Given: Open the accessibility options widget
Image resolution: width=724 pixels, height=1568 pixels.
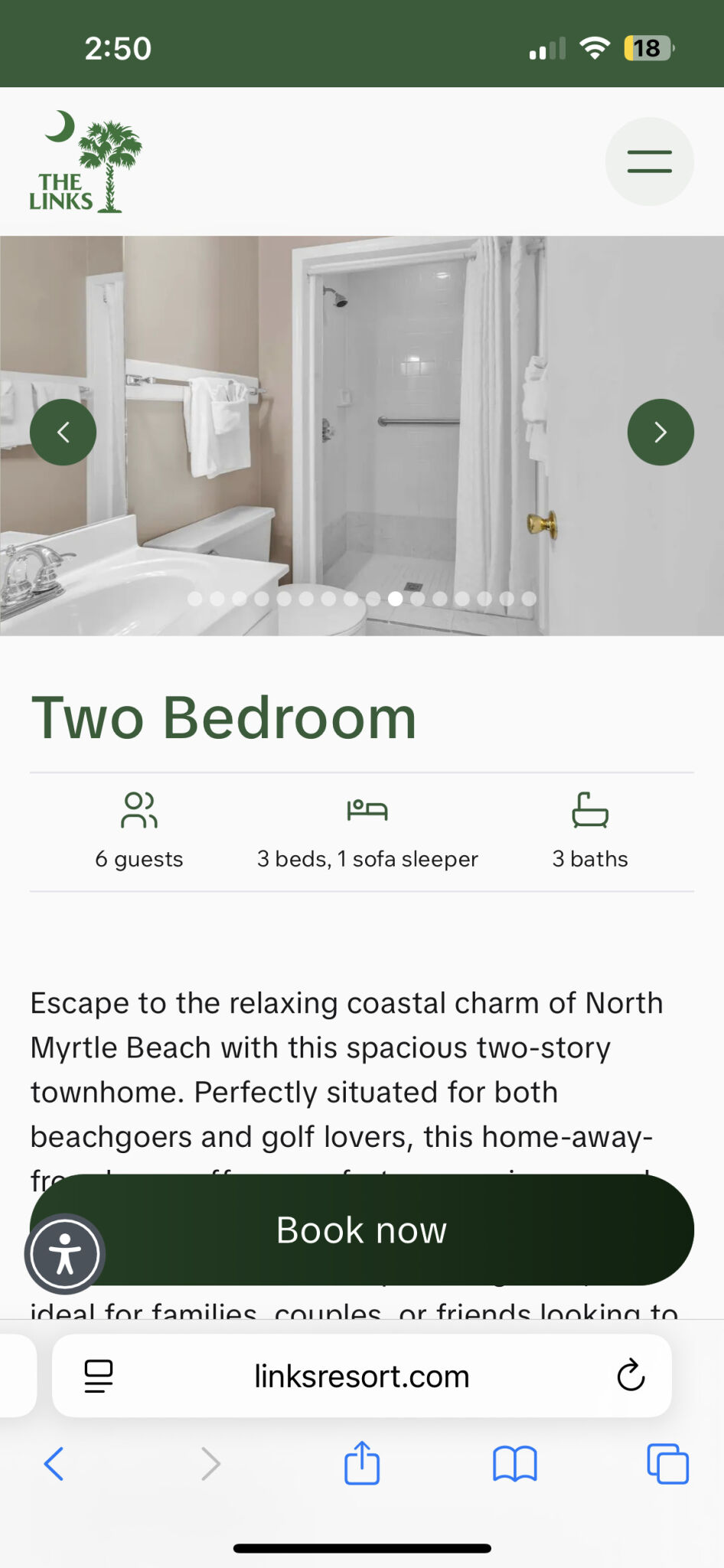Looking at the screenshot, I should pos(65,1254).
